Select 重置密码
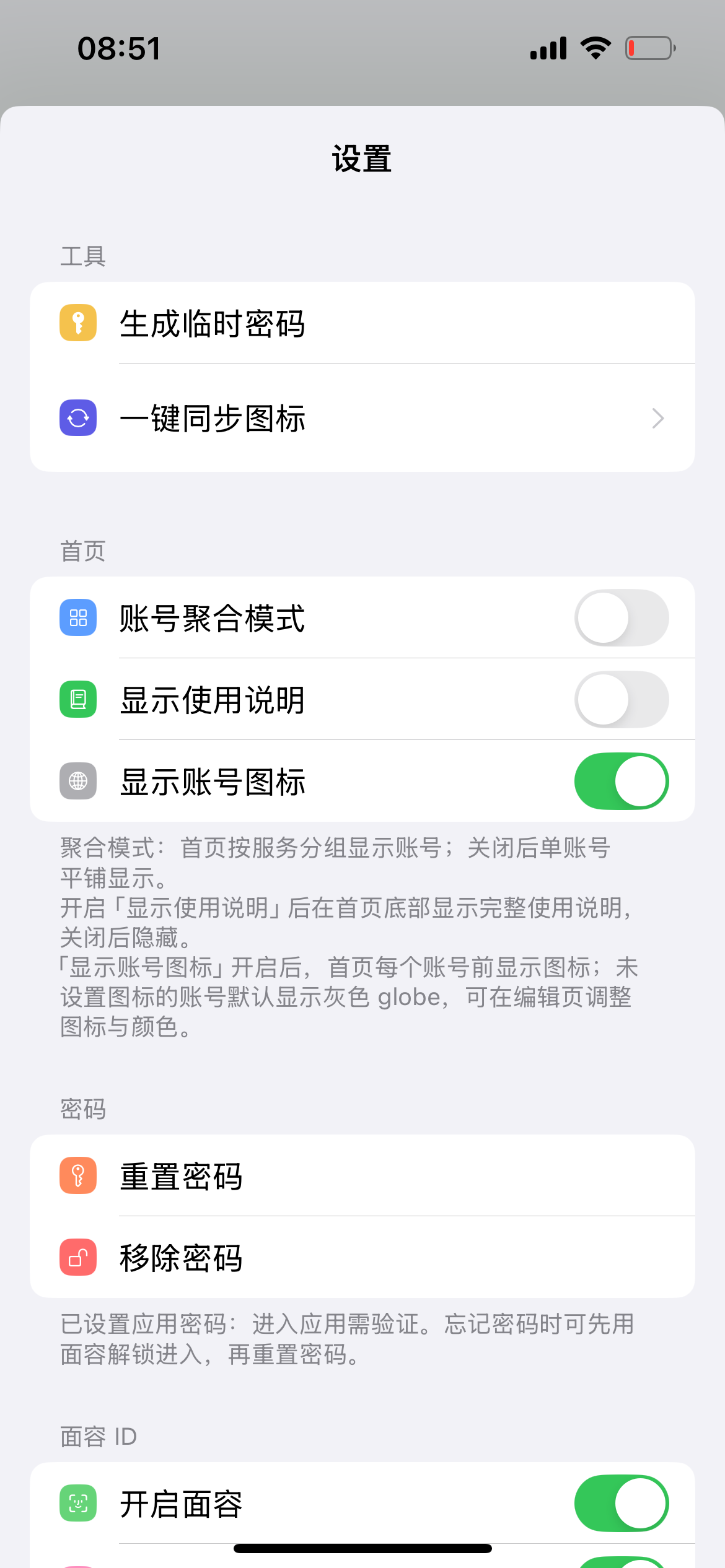This screenshot has width=725, height=1568. click(x=362, y=1175)
